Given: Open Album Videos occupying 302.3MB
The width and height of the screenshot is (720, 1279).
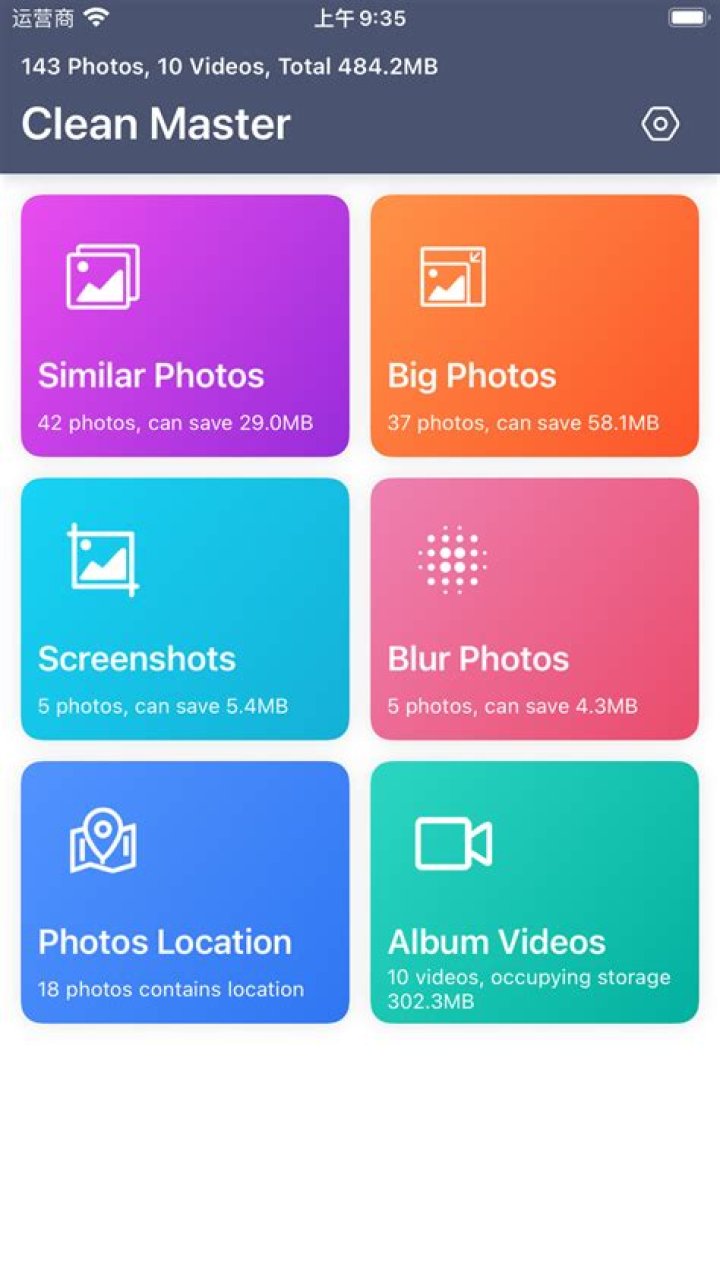Looking at the screenshot, I should (x=534, y=892).
